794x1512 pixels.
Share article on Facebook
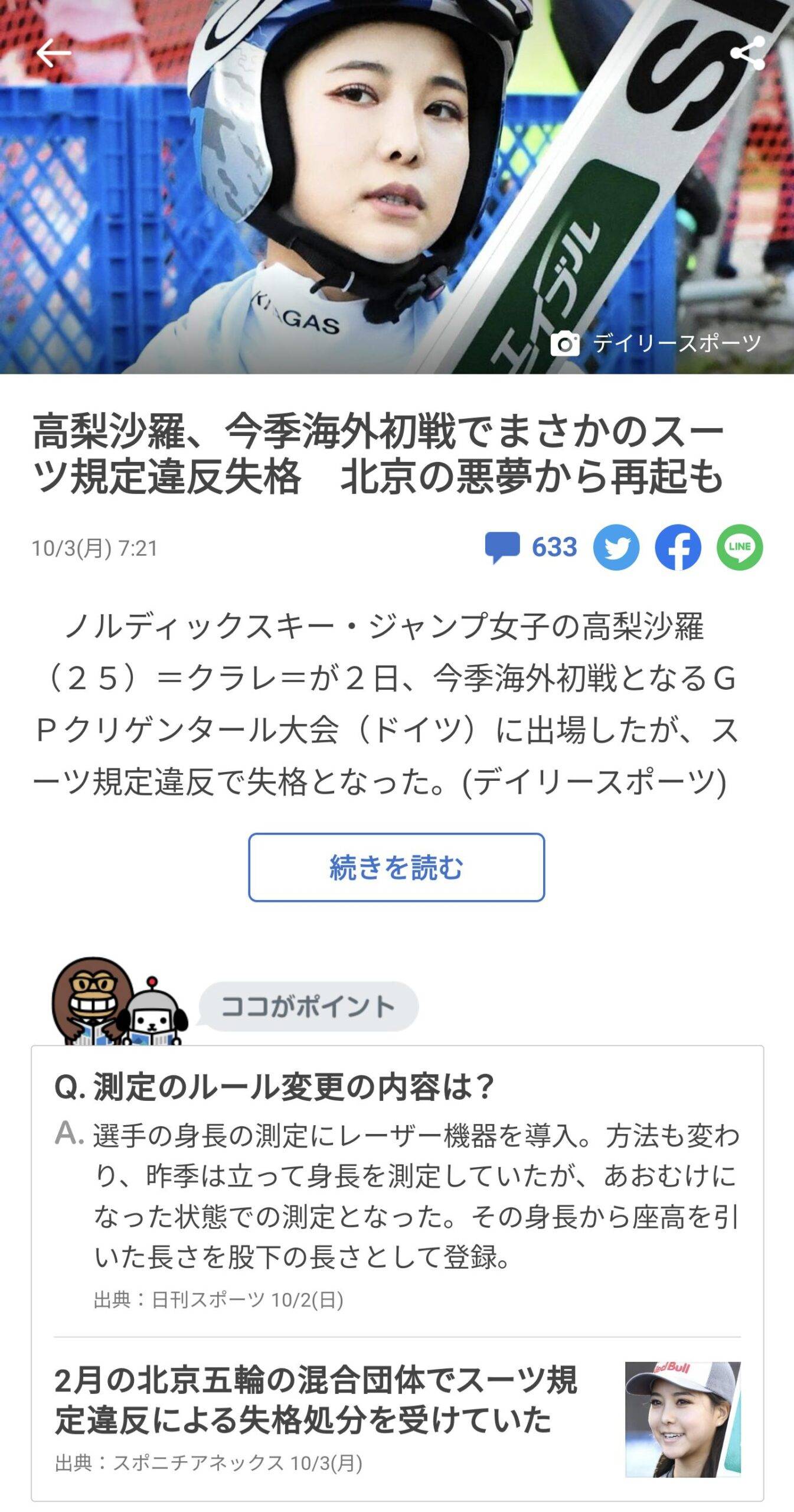678,547
